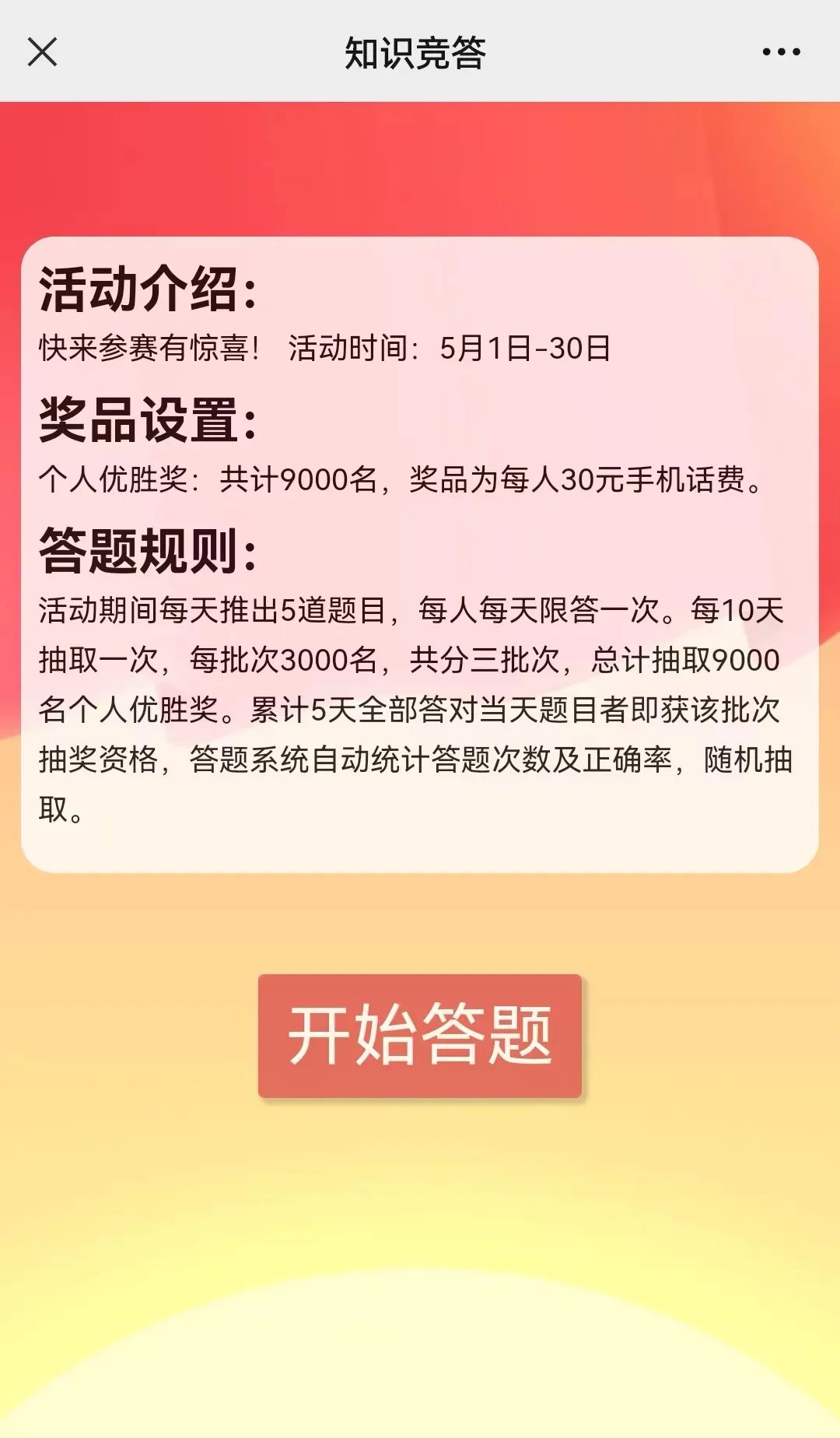840x1438 pixels.
Task: Close the 知识竞答 page
Action: [x=42, y=52]
